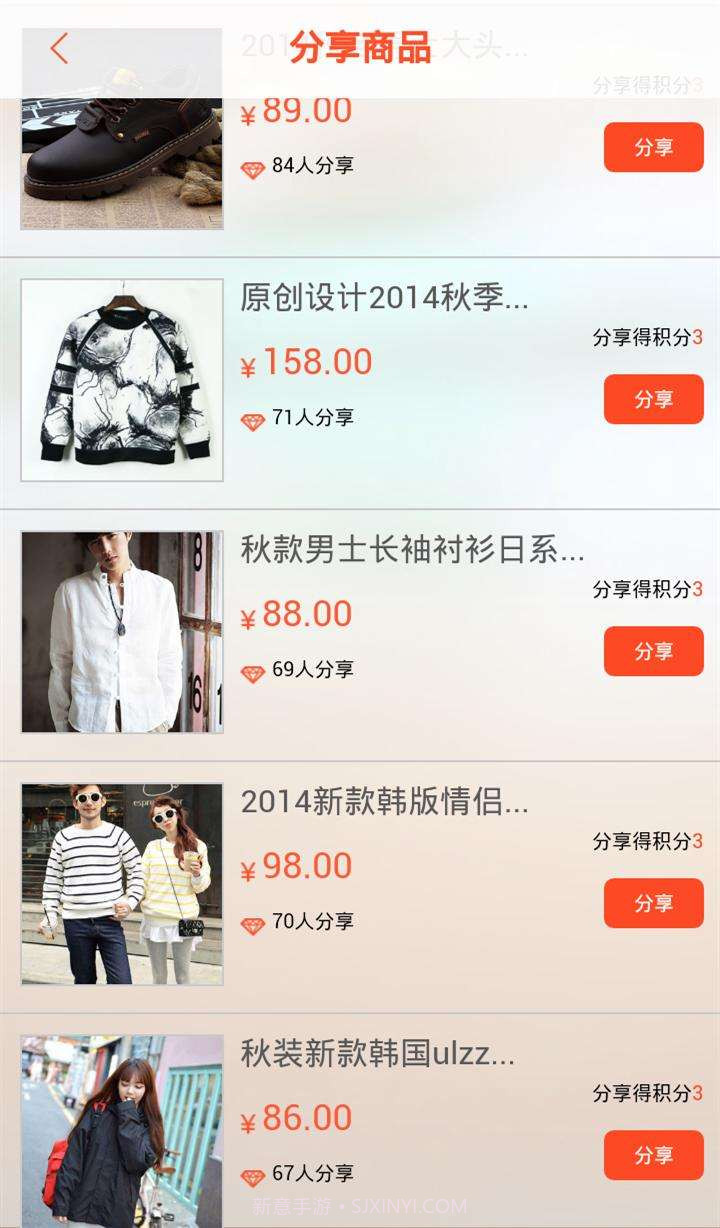720x1228 pixels.
Task: Share the 秋款男士长袖衬衫 shirt
Action: click(x=653, y=652)
